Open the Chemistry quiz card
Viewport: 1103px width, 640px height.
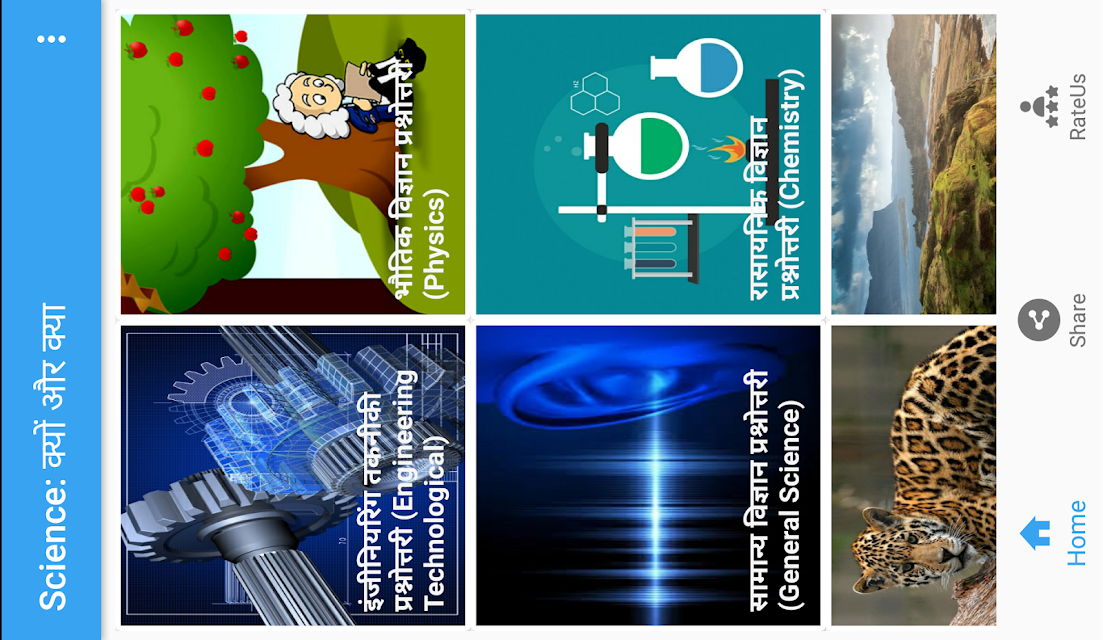click(648, 164)
